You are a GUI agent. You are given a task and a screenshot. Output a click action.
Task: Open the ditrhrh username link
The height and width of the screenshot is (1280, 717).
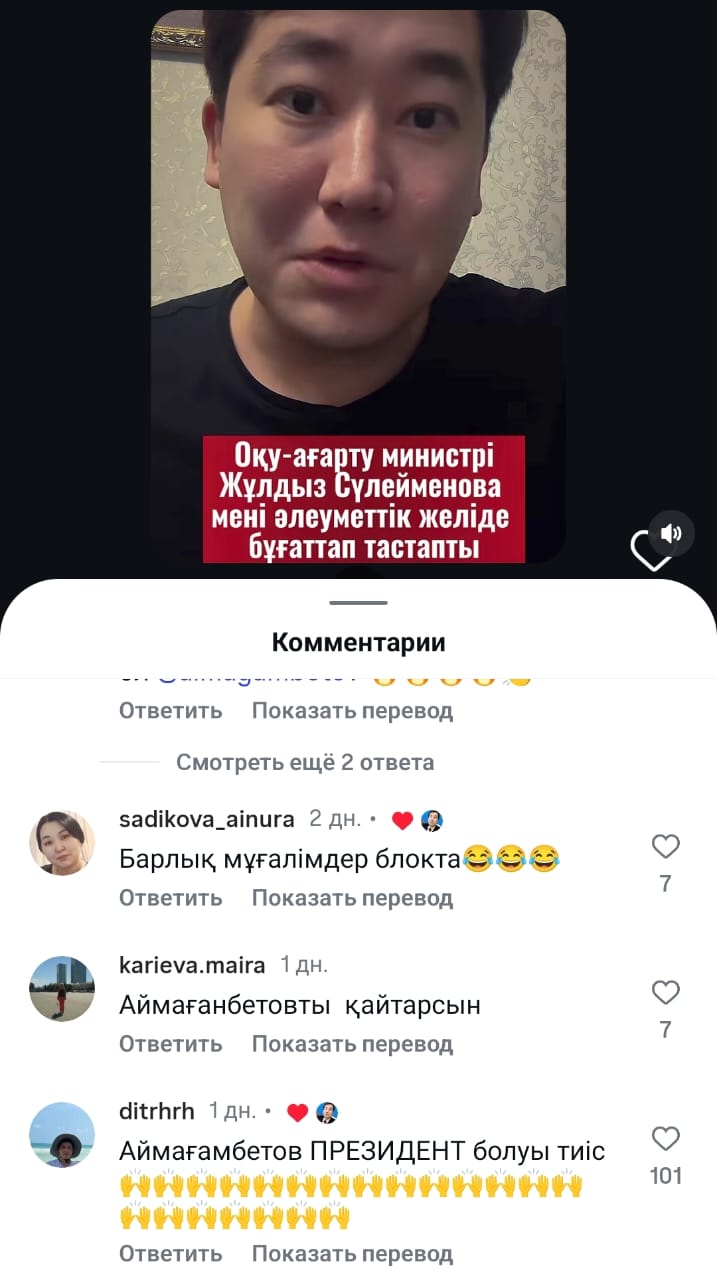[x=156, y=1111]
